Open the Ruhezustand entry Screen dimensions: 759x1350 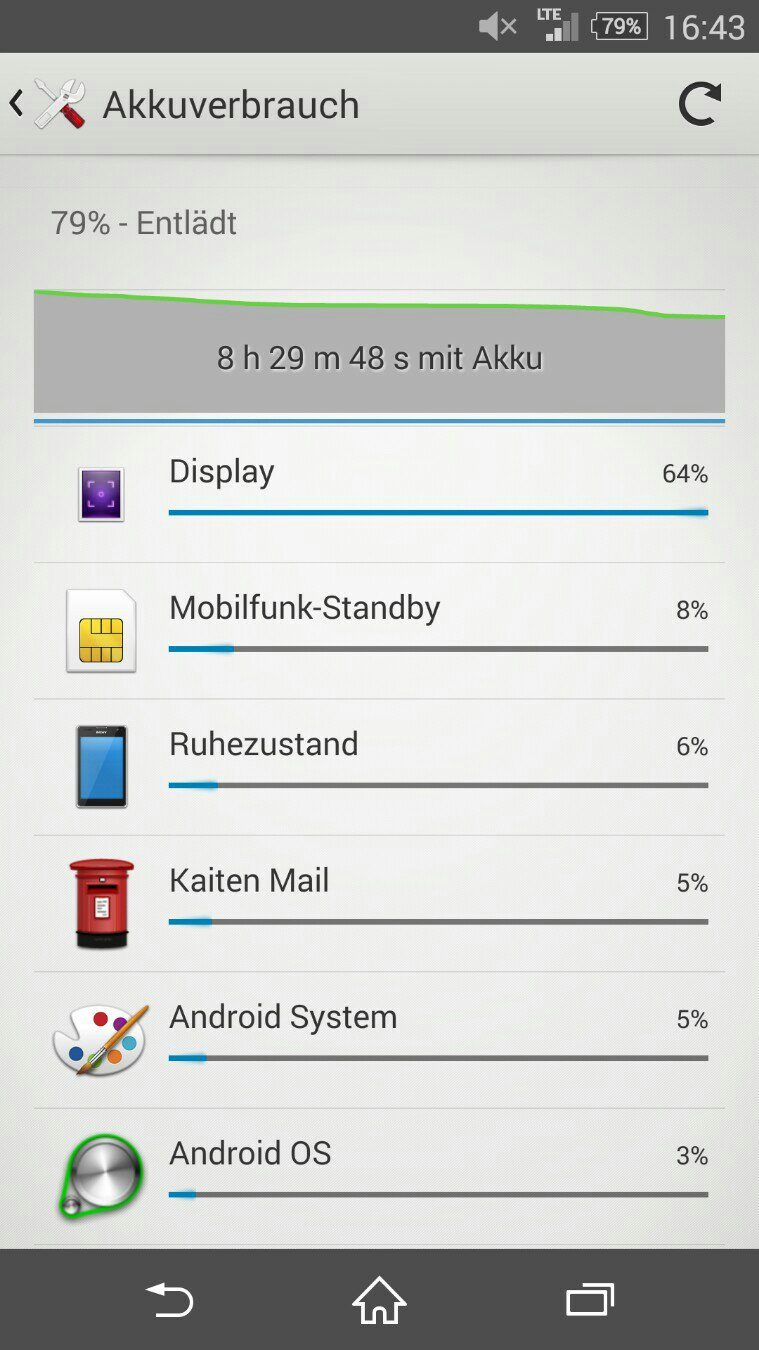(379, 767)
